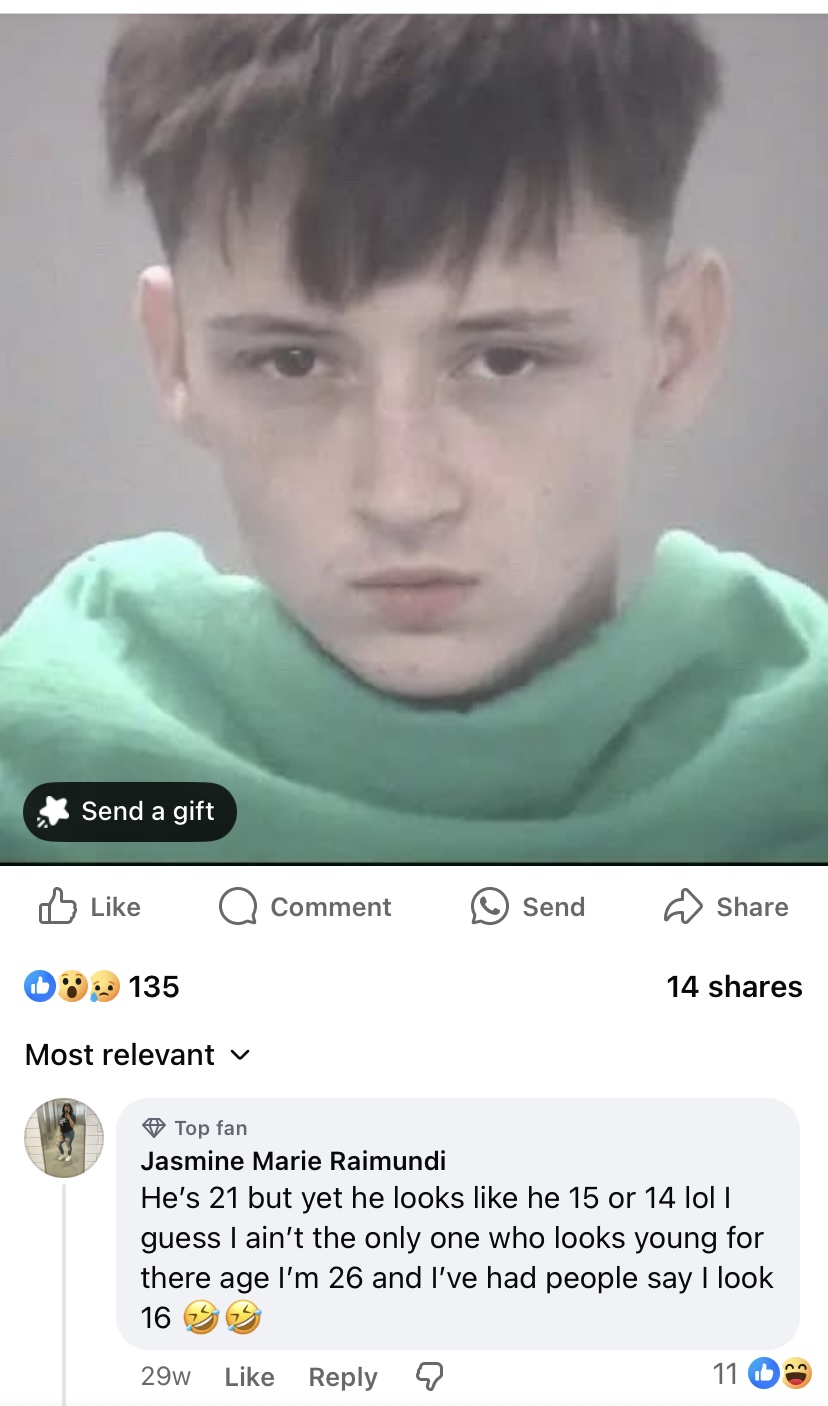
Task: Share this post
Action: pyautogui.click(x=727, y=907)
